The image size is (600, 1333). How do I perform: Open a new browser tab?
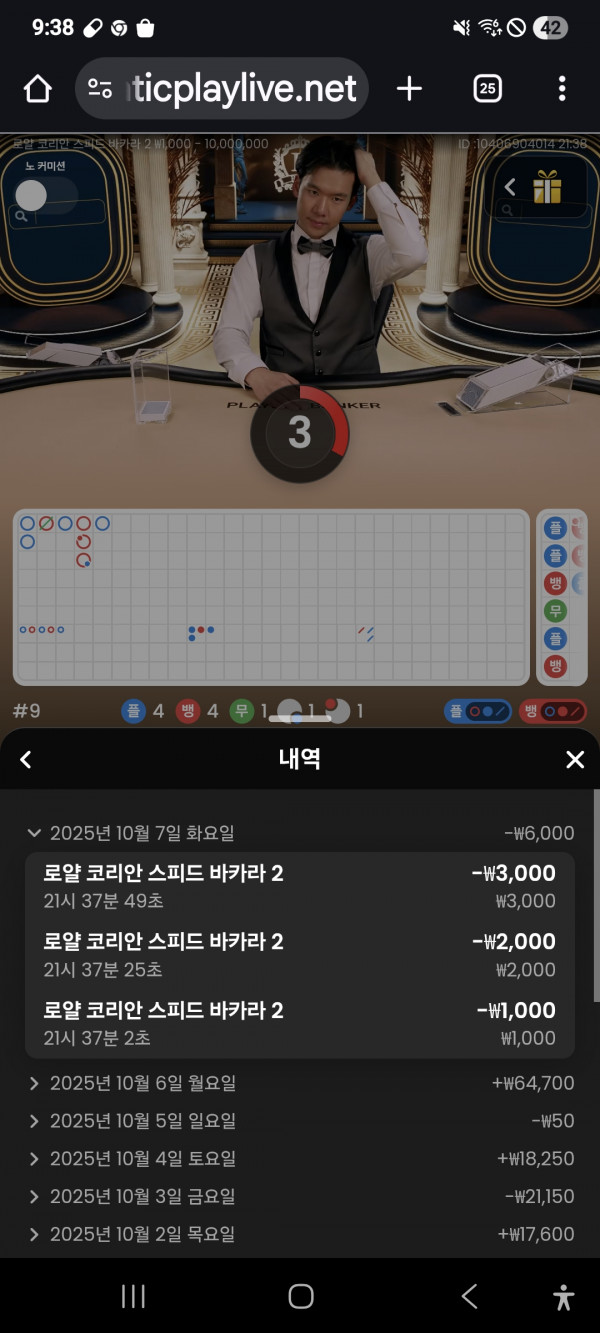click(409, 89)
